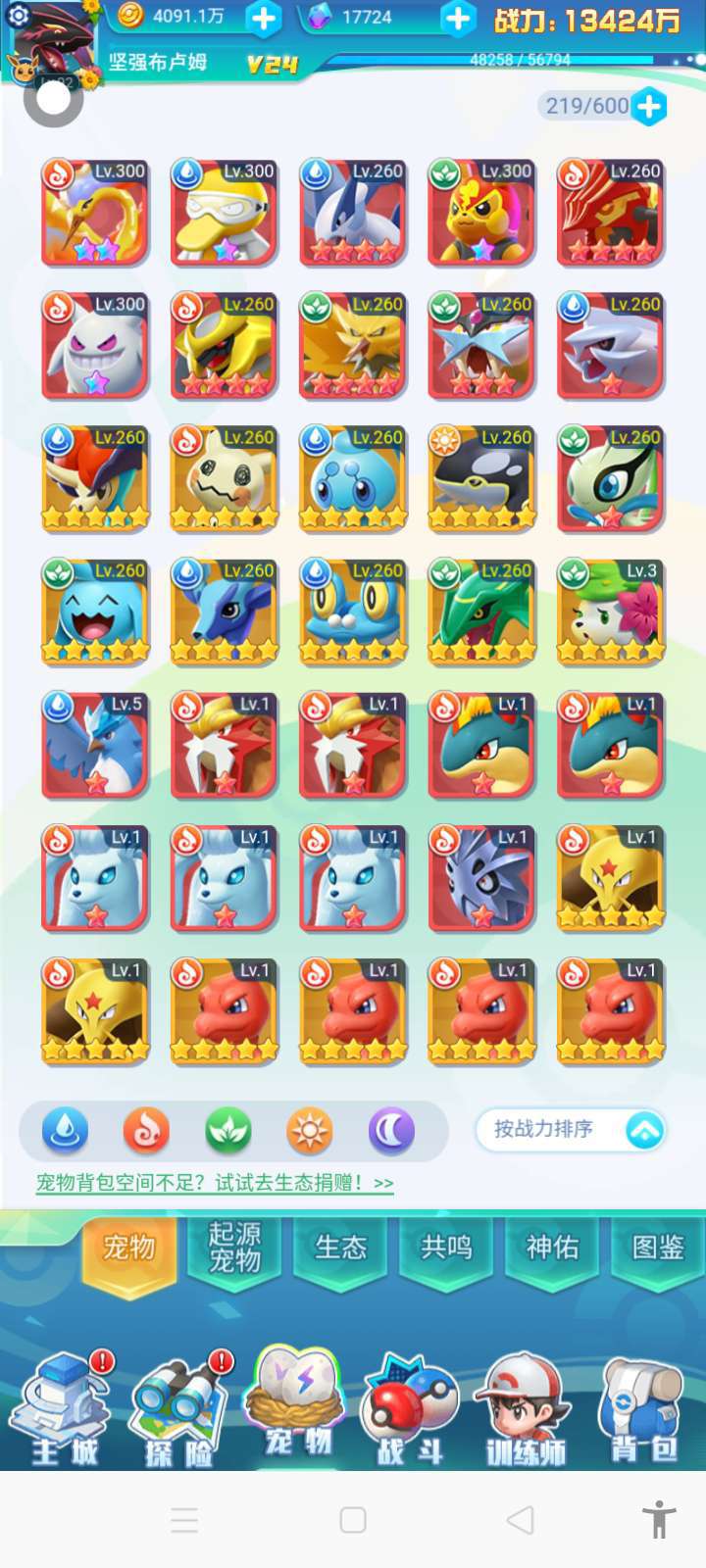This screenshot has height=1568, width=706.
Task: Filter pets by water type
Action: pos(65,1132)
